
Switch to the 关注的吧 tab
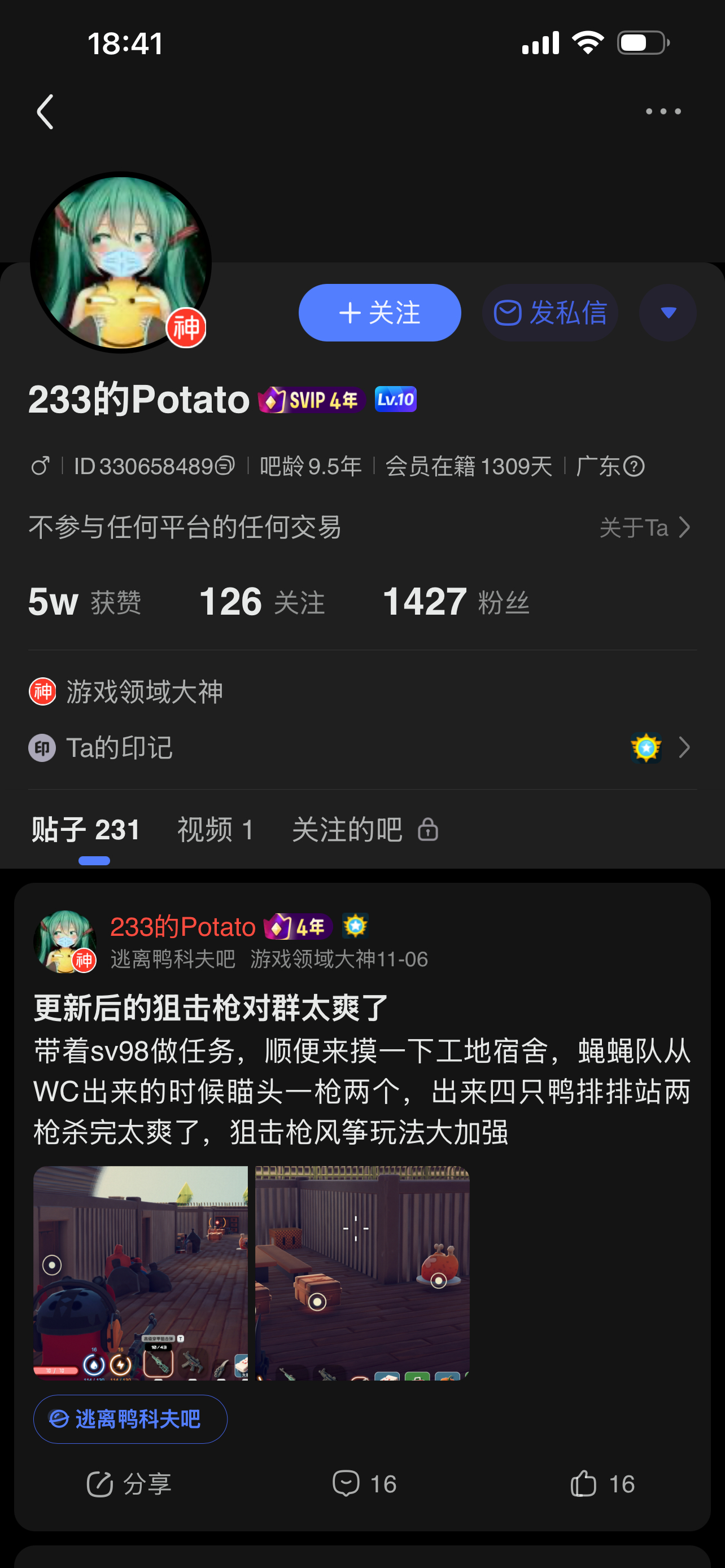(x=364, y=830)
